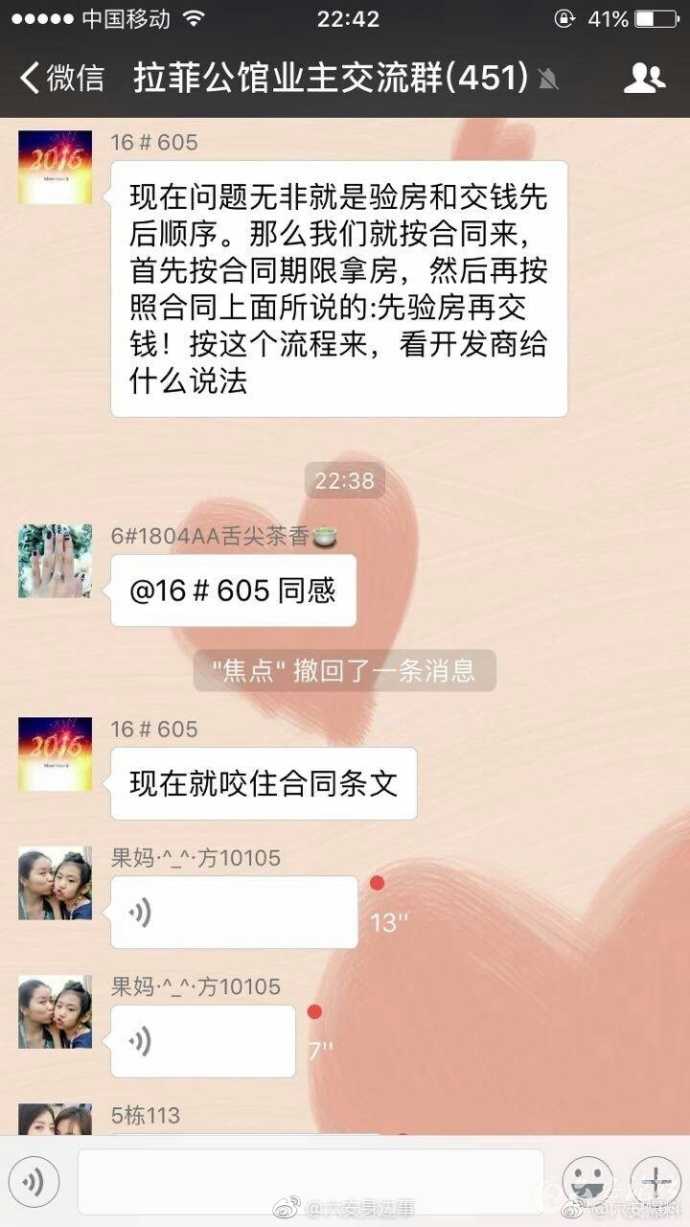The height and width of the screenshot is (1227, 690).
Task: Open 果妈 avatar beside 13-second voice message
Action: [x=55, y=883]
